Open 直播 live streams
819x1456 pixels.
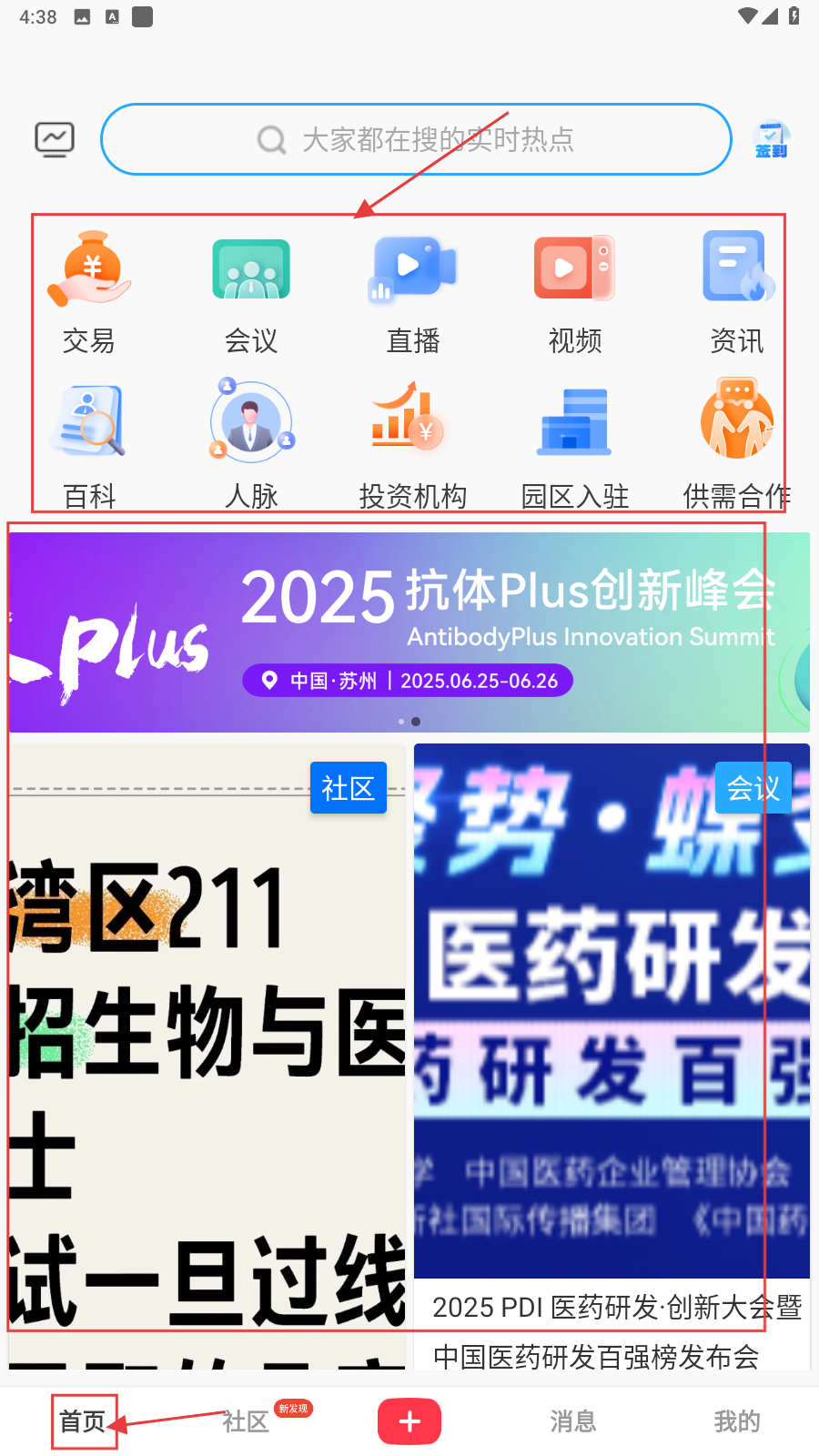[x=413, y=291]
